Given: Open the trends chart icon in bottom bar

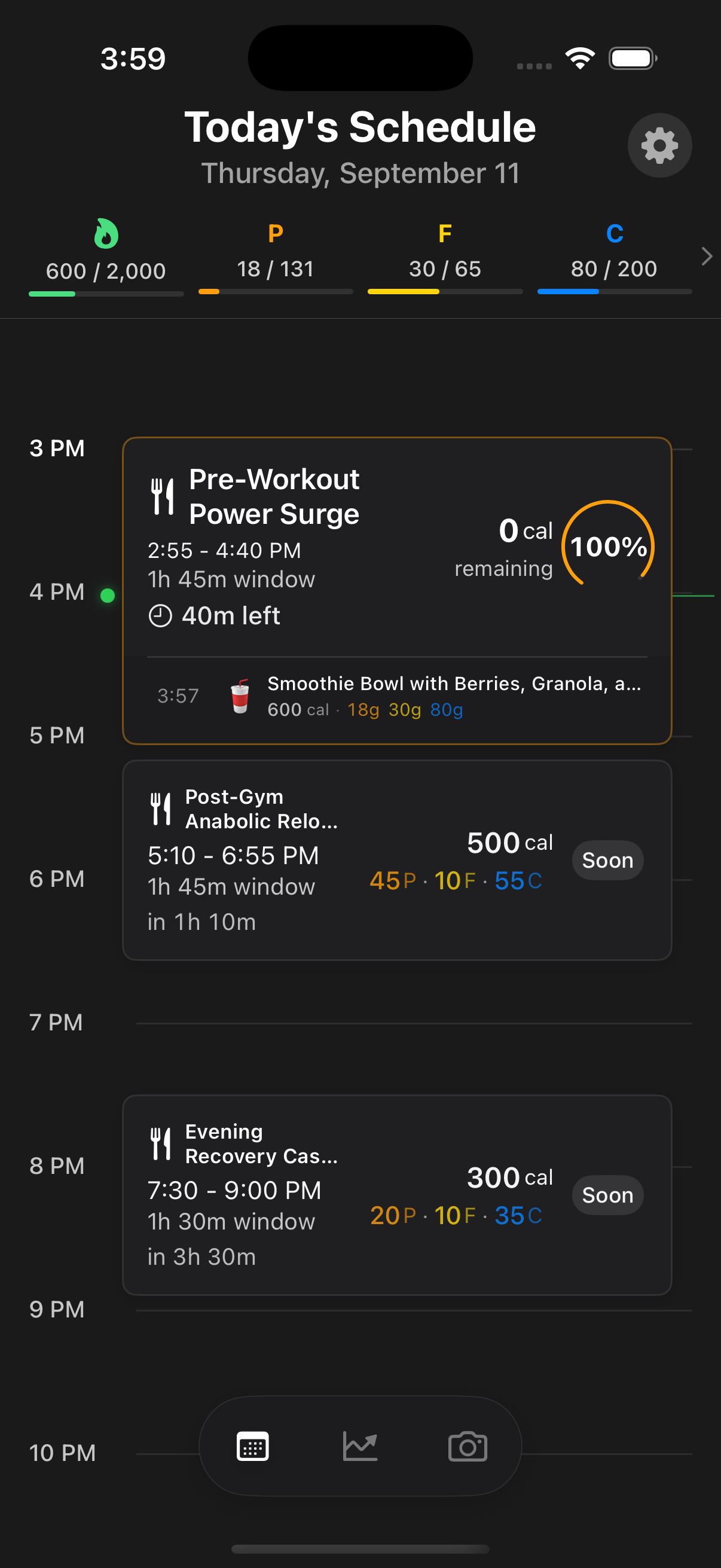Looking at the screenshot, I should (360, 1447).
